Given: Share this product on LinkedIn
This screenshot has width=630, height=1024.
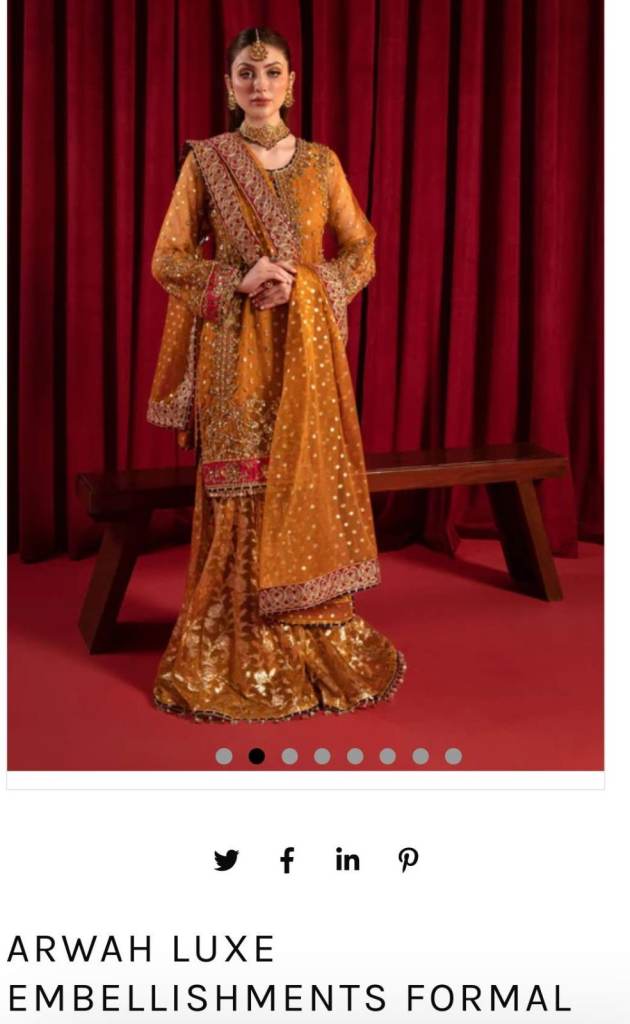Looking at the screenshot, I should 347,860.
